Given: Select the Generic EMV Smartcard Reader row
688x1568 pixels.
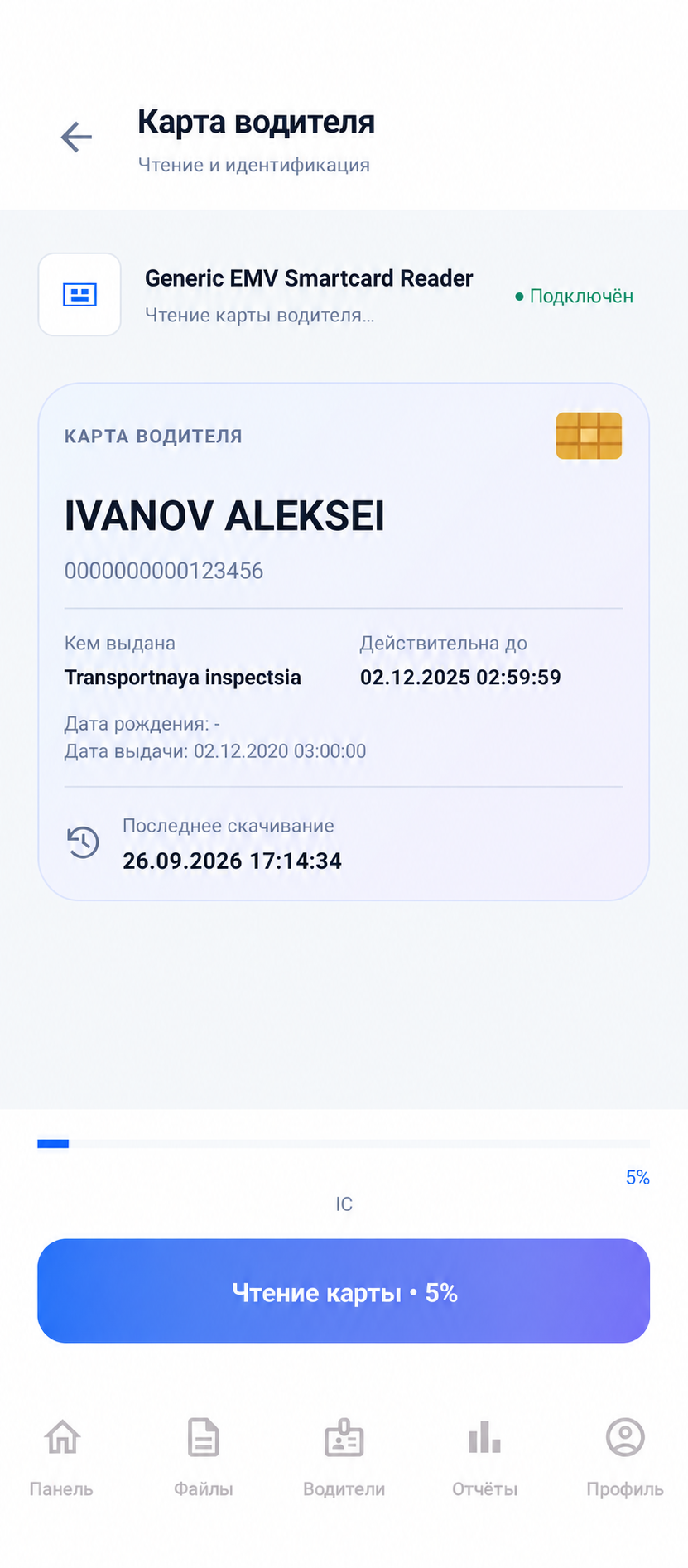Looking at the screenshot, I should (344, 295).
